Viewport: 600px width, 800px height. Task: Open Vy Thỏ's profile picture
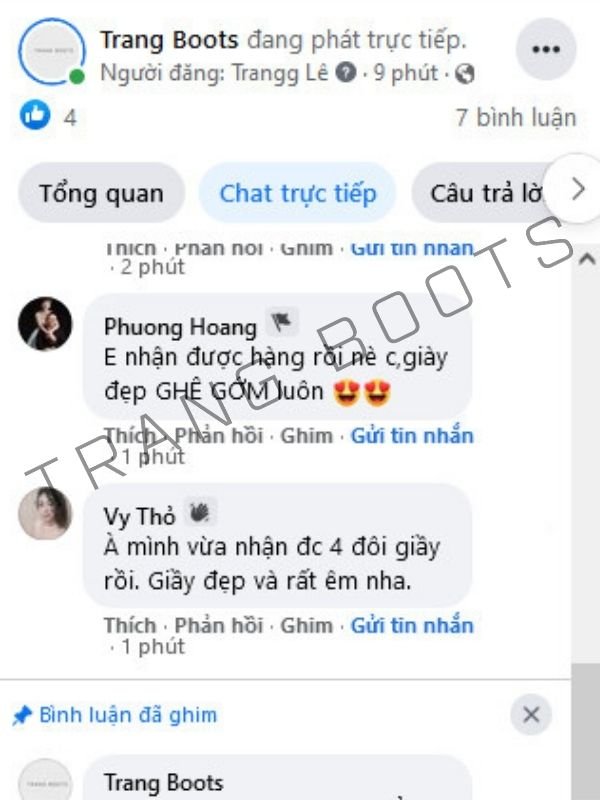pyautogui.click(x=46, y=514)
